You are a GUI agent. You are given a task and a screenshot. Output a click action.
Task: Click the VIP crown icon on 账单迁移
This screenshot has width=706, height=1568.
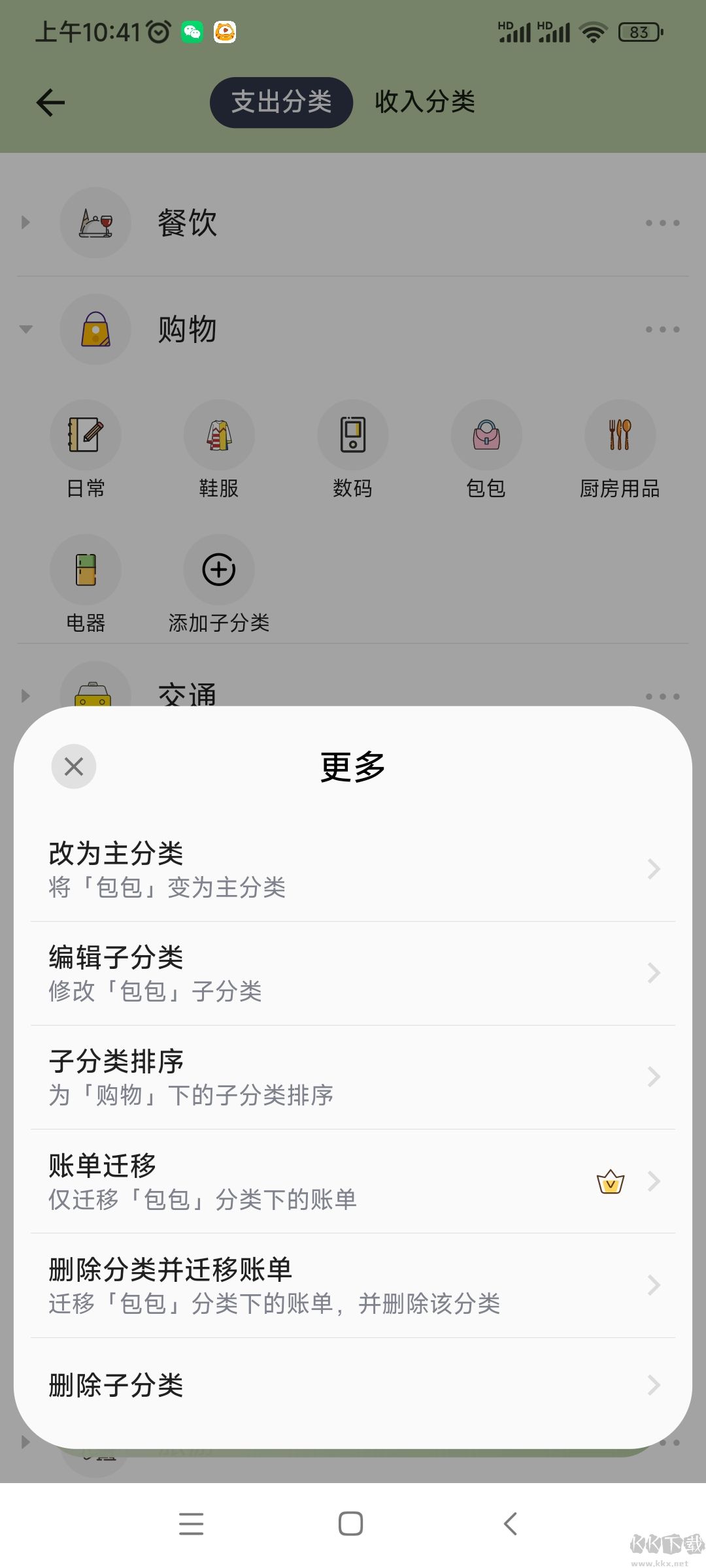609,1181
